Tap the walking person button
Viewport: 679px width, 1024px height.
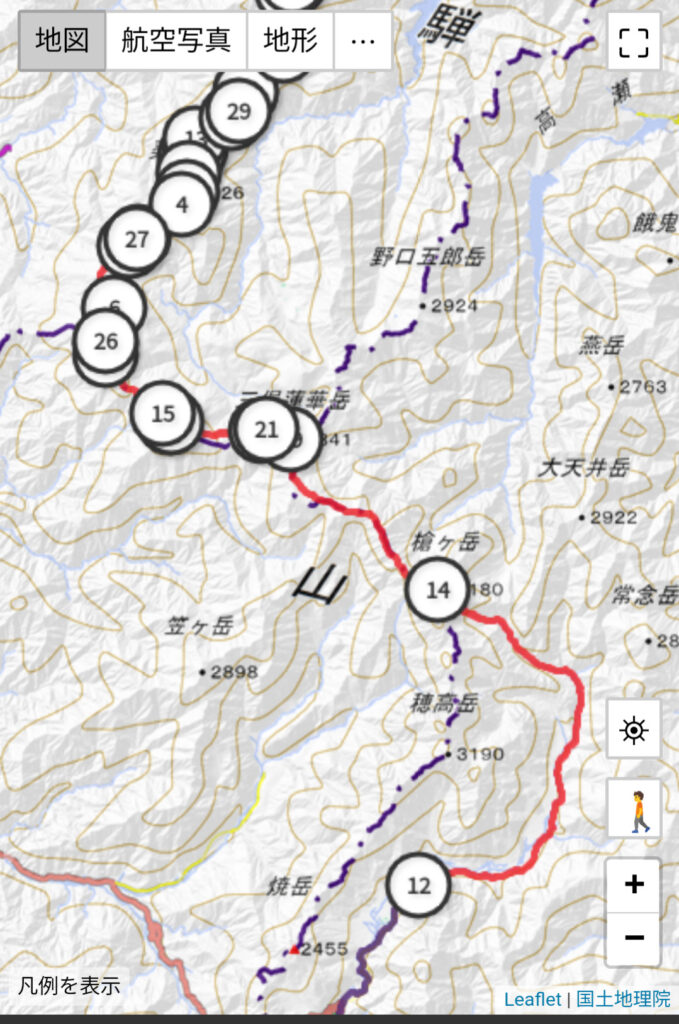click(x=634, y=808)
